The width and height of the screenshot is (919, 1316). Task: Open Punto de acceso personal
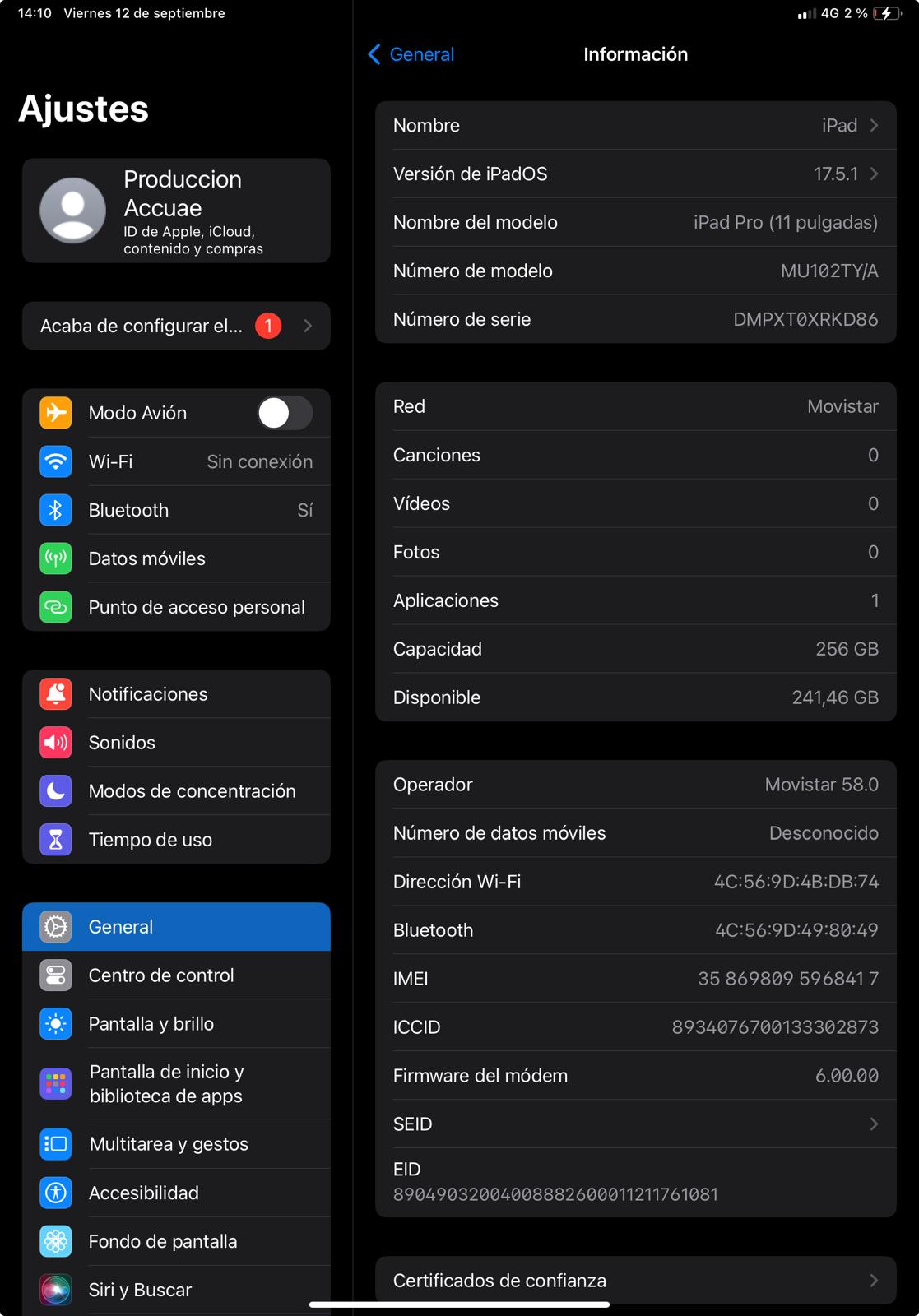point(176,608)
